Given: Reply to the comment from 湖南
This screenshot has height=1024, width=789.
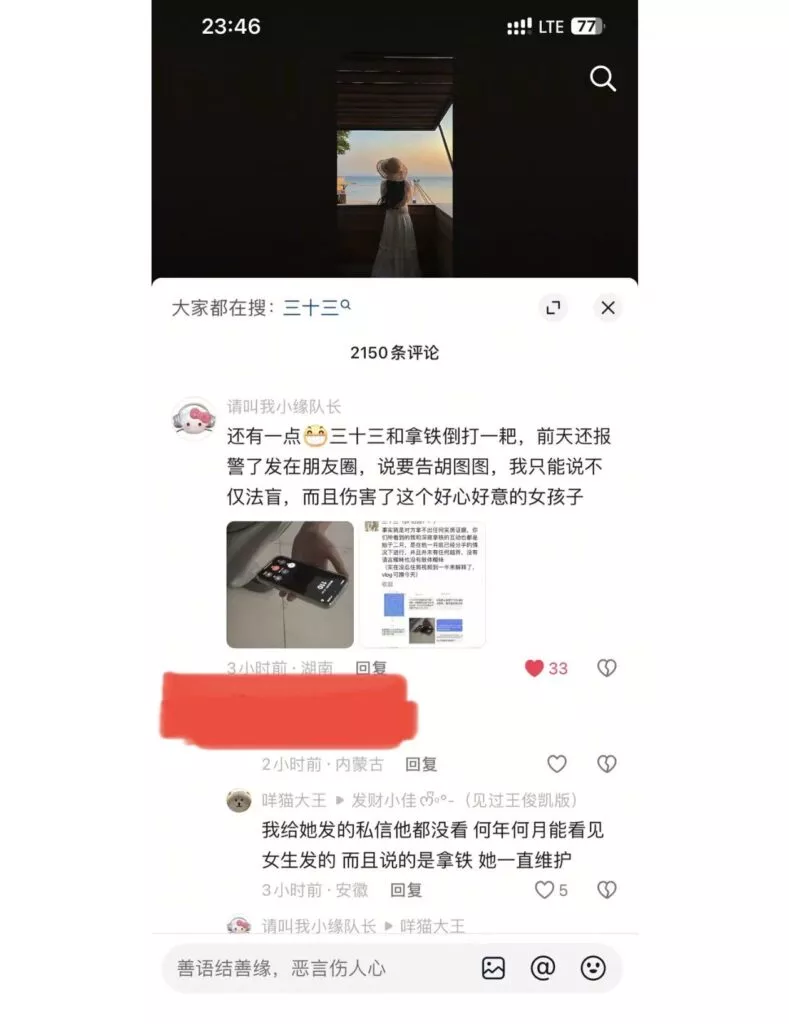Looking at the screenshot, I should [372, 668].
